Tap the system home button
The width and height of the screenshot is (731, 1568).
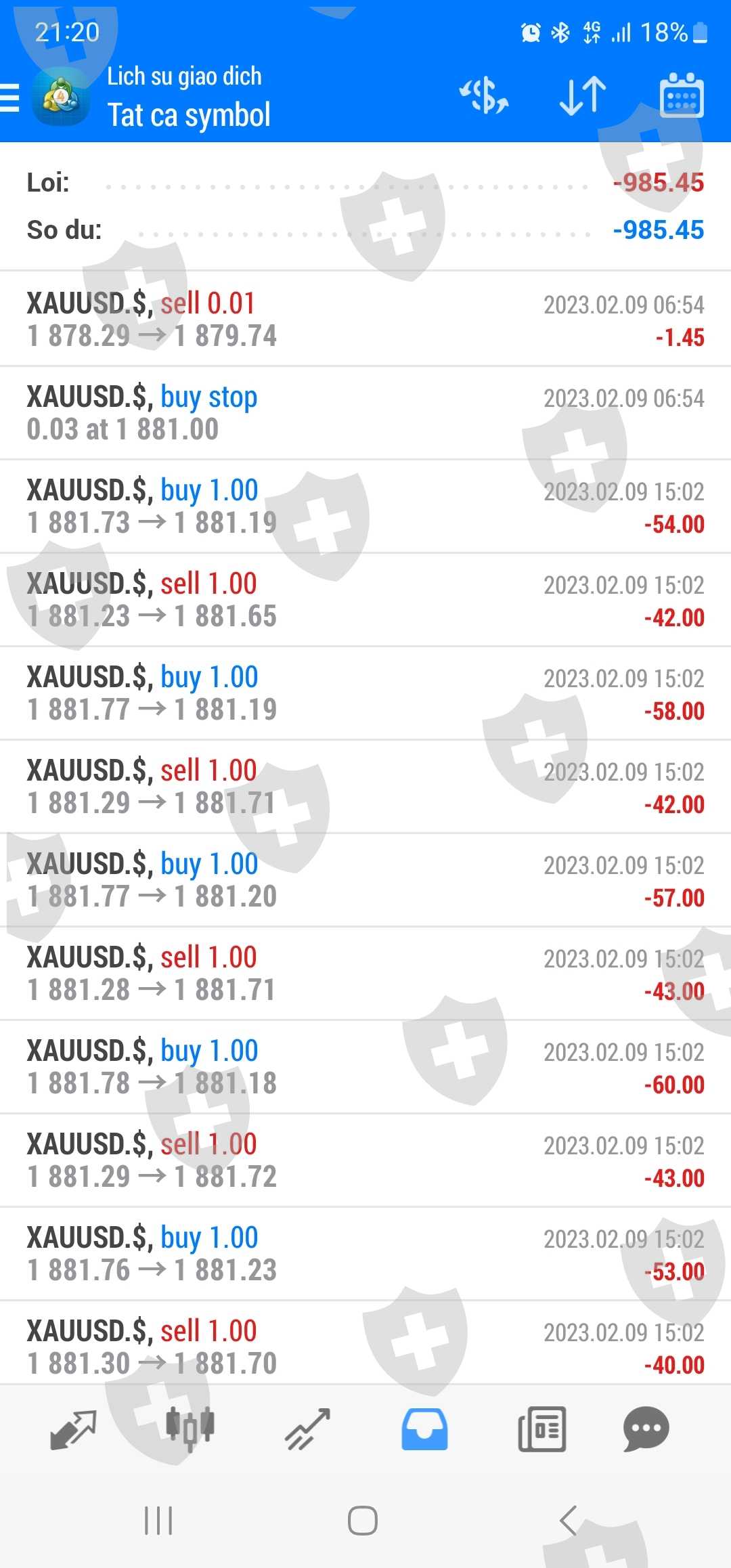point(363,1521)
